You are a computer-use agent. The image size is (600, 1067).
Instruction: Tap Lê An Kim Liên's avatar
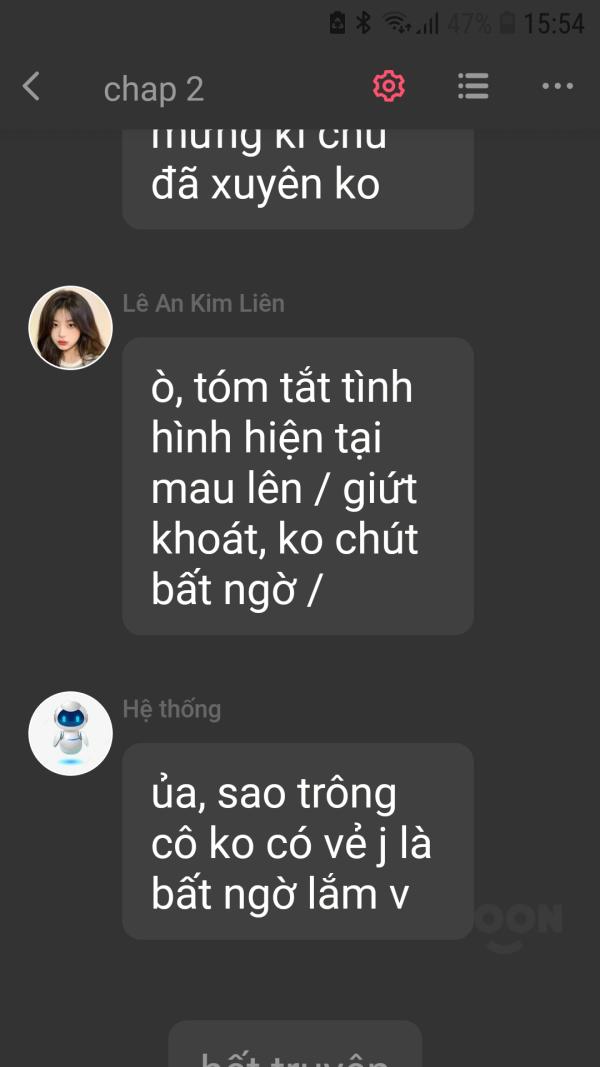(x=70, y=327)
